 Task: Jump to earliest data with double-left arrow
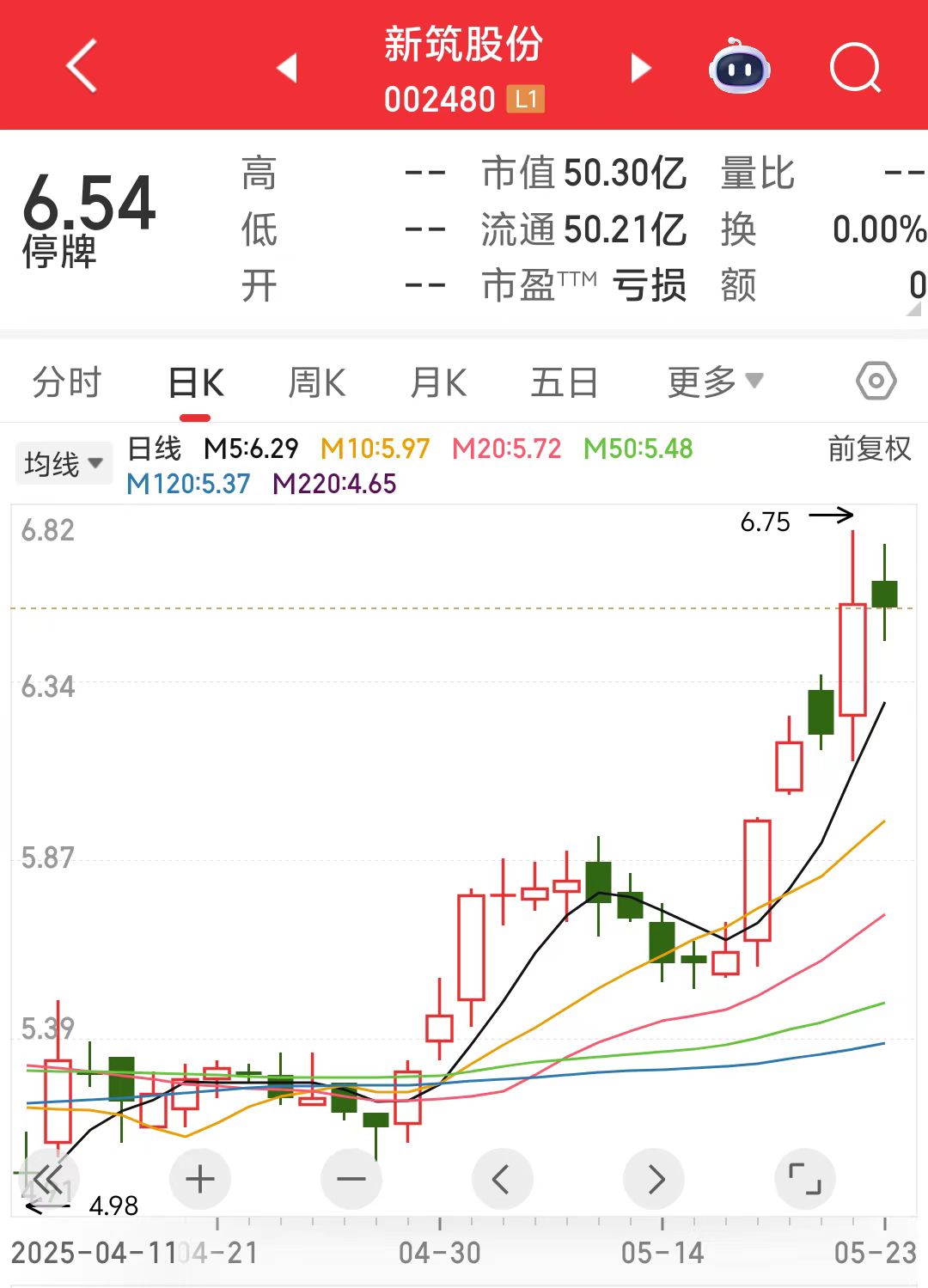[x=48, y=1179]
